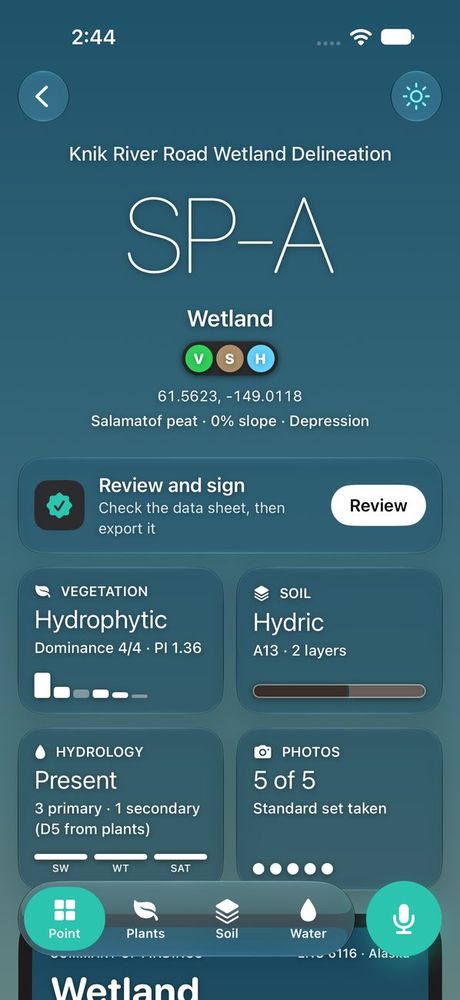Image resolution: width=460 pixels, height=1000 pixels.
Task: Open the Vegetation Hydrophytic card
Action: [x=121, y=640]
